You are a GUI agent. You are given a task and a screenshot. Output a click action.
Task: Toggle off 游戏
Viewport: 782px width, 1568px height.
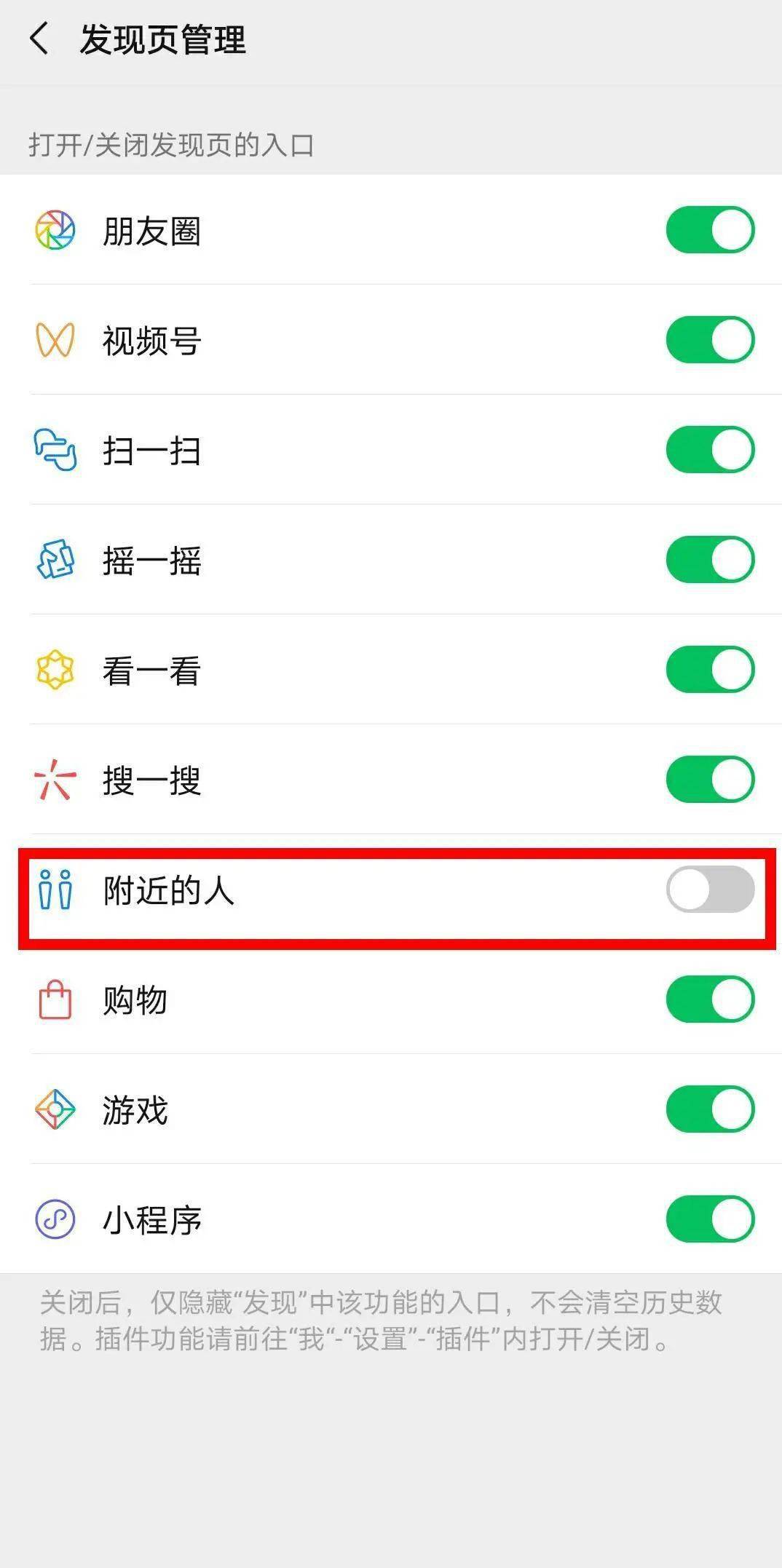(710, 1109)
